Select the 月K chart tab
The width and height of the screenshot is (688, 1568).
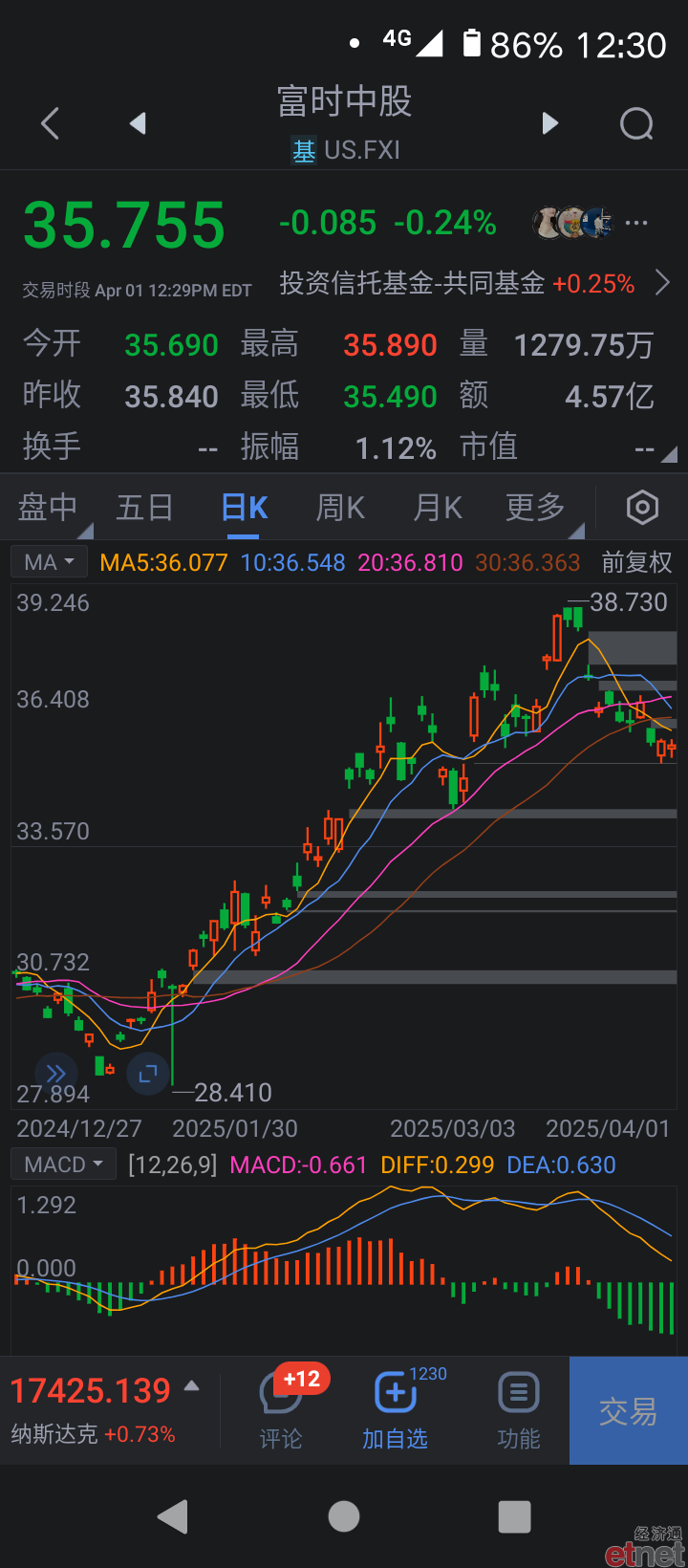438,507
